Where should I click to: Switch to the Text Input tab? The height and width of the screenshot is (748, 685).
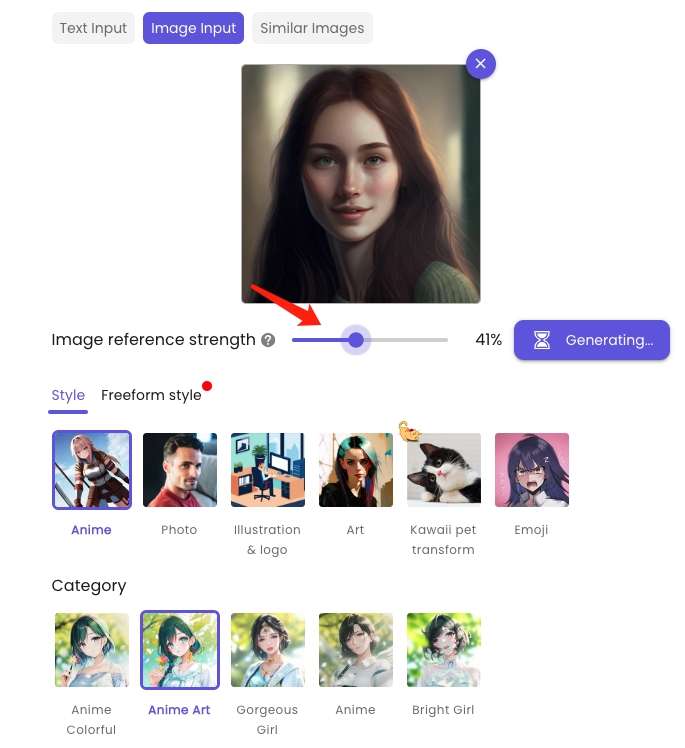coord(93,28)
